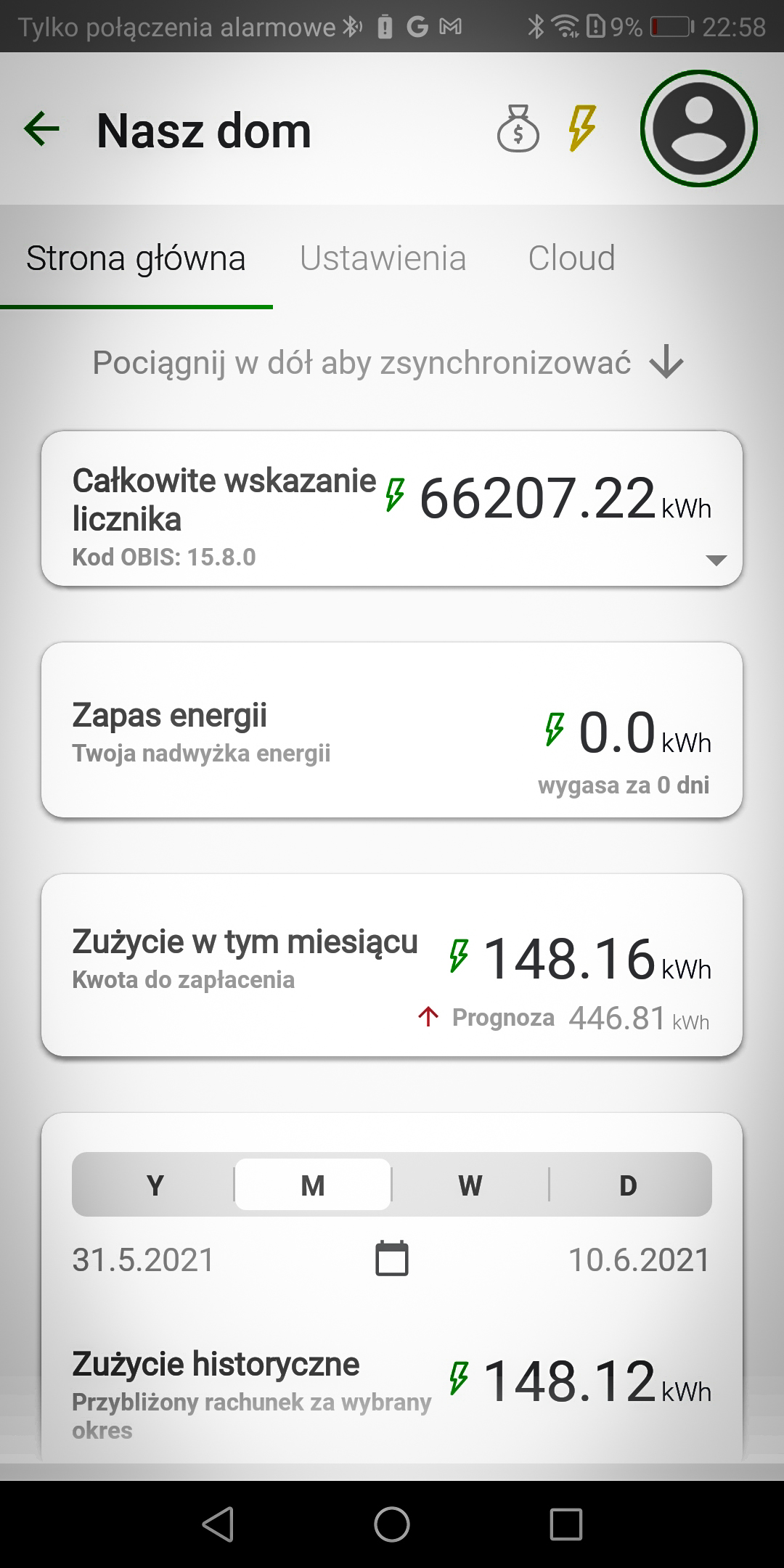Open the calendar date picker

392,1259
